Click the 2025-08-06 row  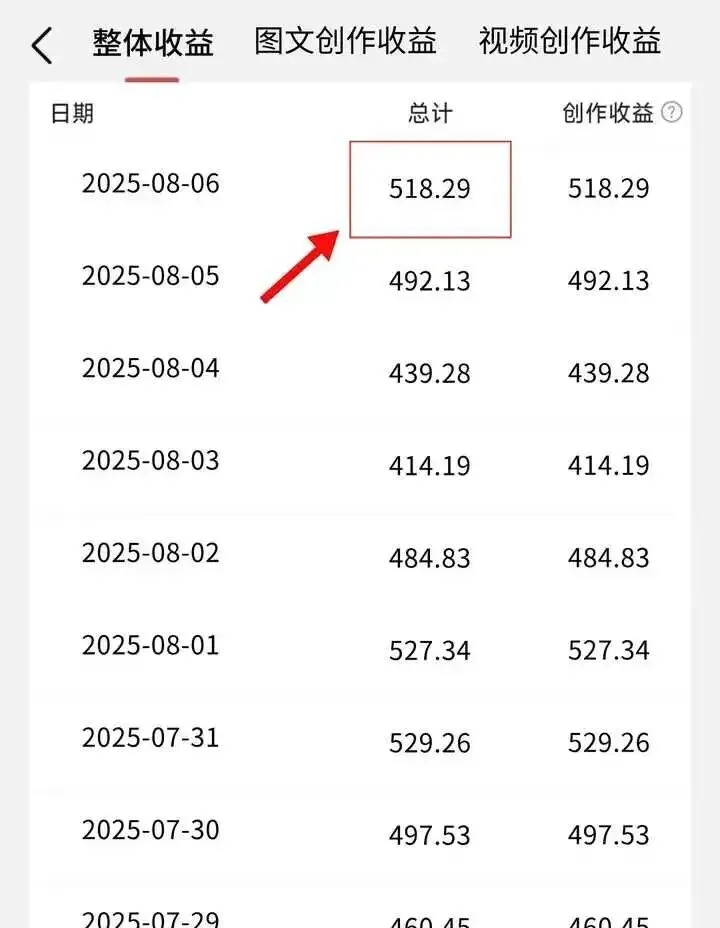[x=150, y=184]
